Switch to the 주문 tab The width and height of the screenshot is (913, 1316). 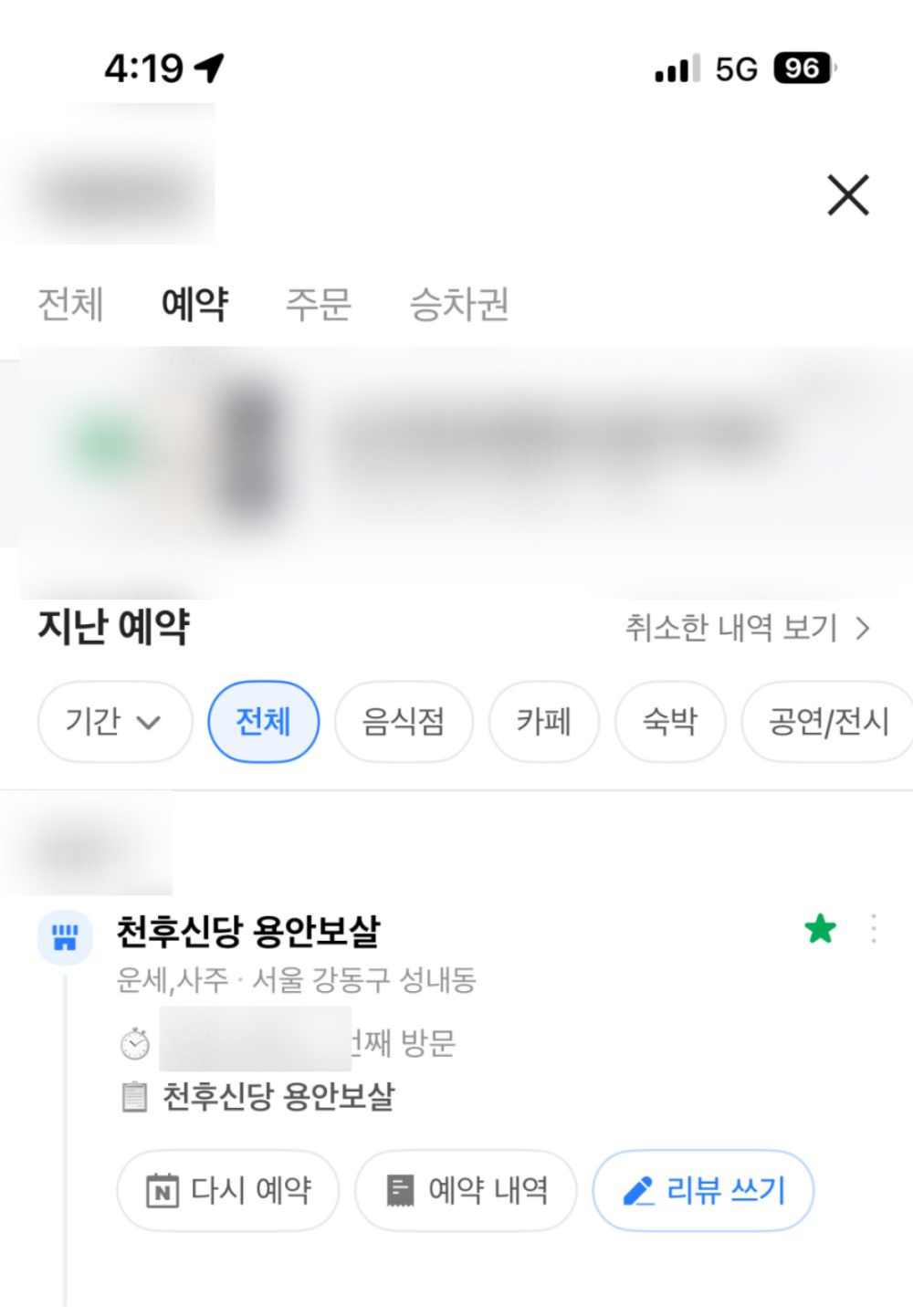pos(318,304)
